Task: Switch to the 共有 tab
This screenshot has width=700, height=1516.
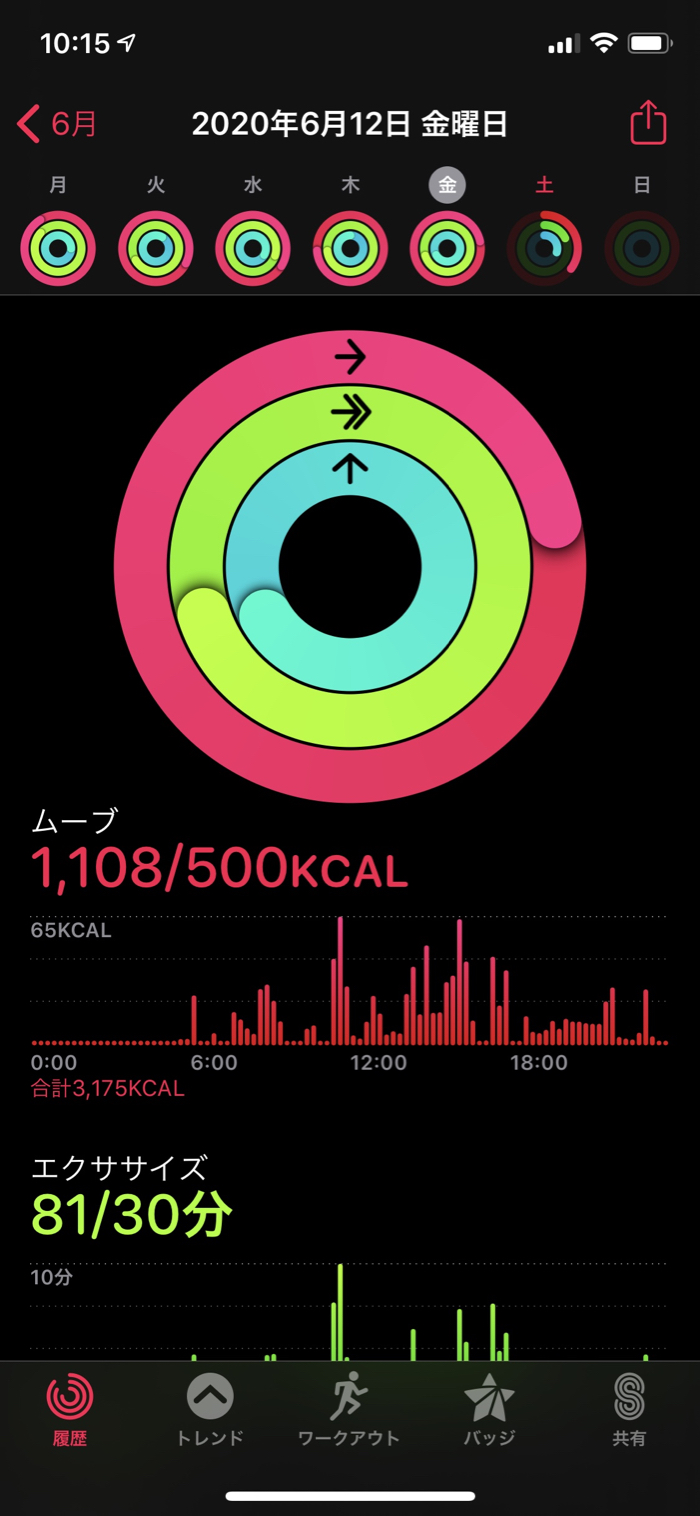Action: pos(629,1410)
